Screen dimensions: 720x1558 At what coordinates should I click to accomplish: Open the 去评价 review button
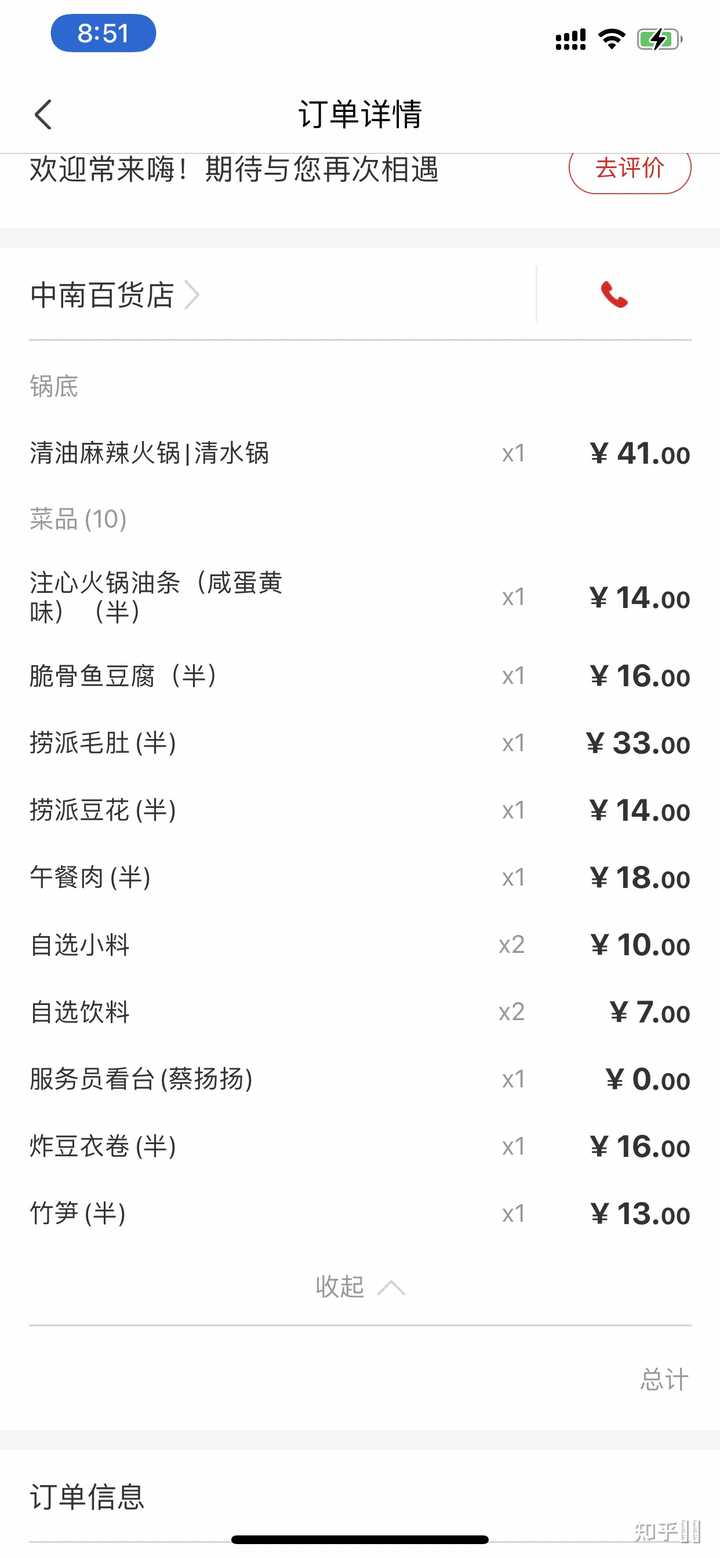point(629,170)
